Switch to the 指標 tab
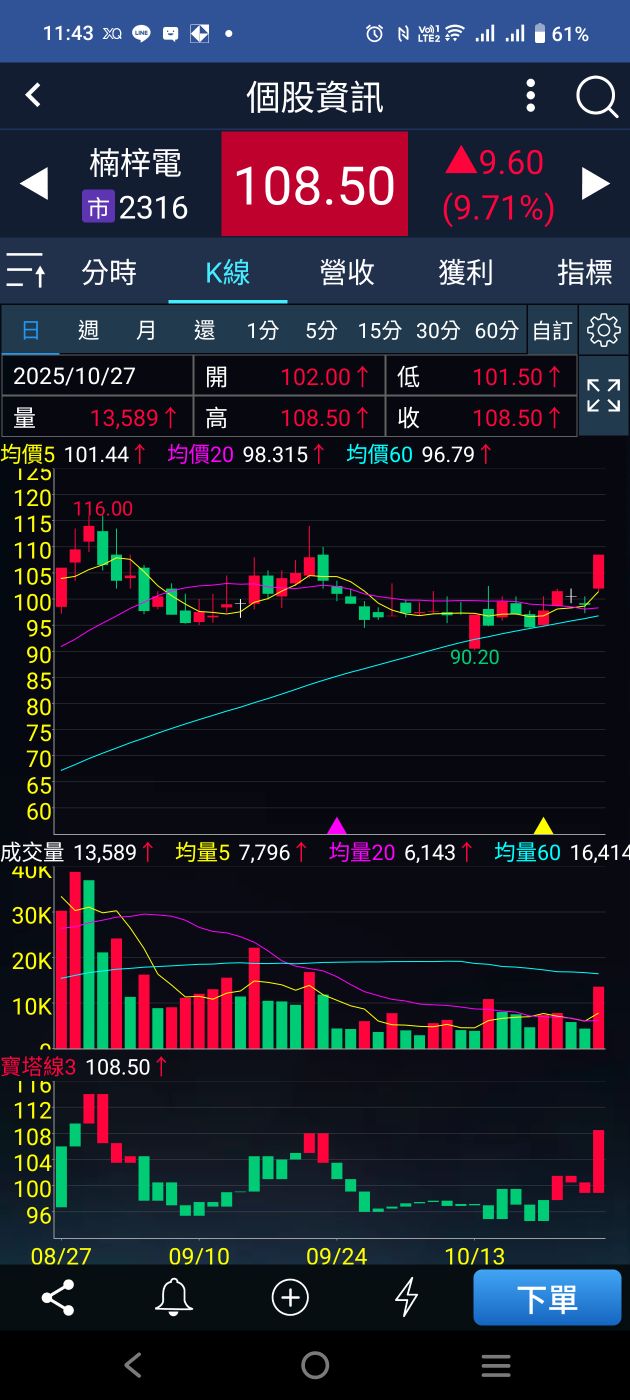630x1400 pixels. pos(585,271)
